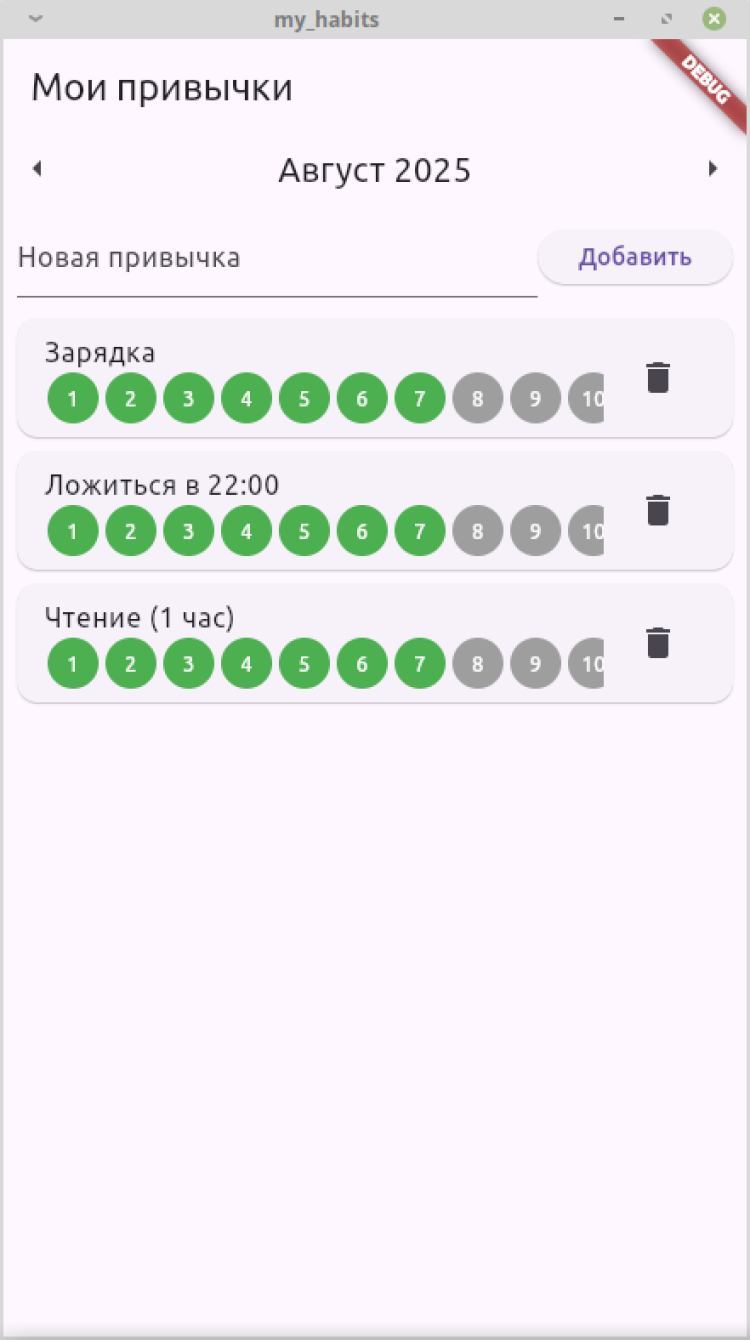This screenshot has width=750, height=1340.
Task: Unmark day 7 for Зарядка
Action: 420,399
